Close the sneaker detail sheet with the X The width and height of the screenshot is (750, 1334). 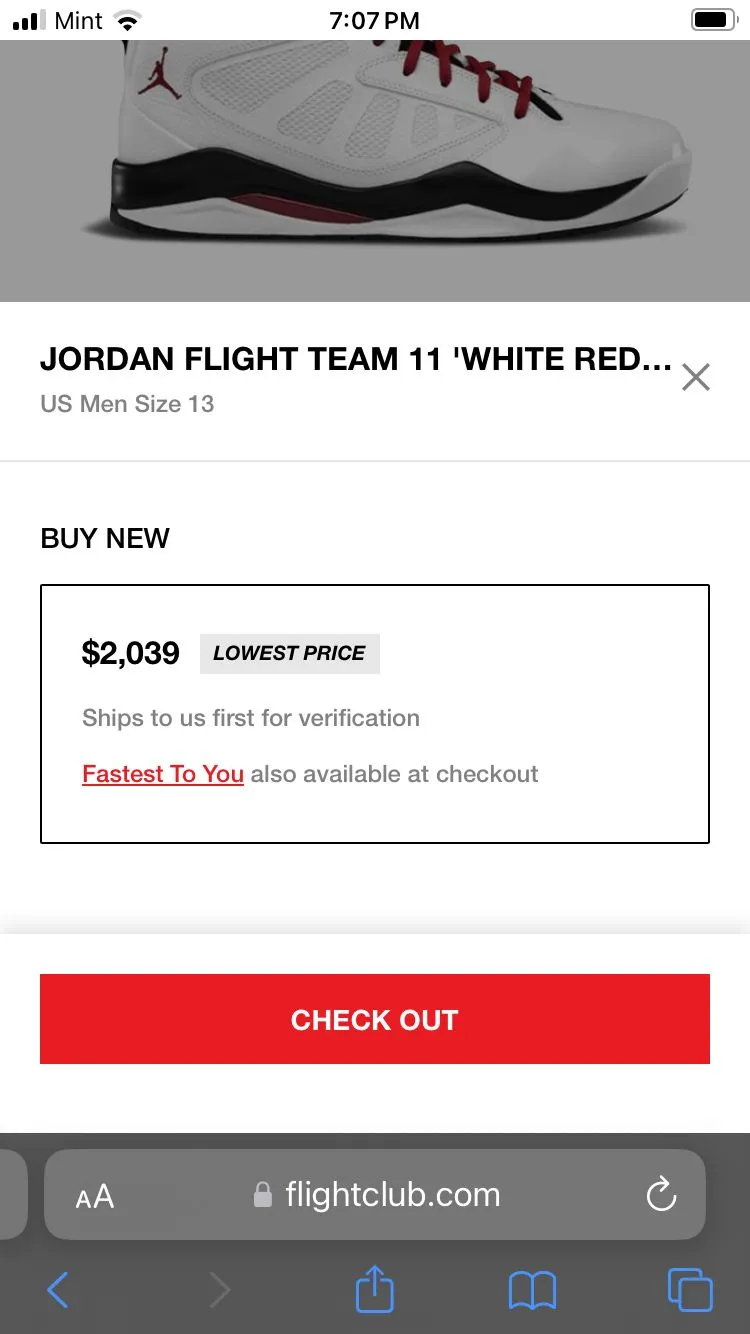click(x=695, y=377)
